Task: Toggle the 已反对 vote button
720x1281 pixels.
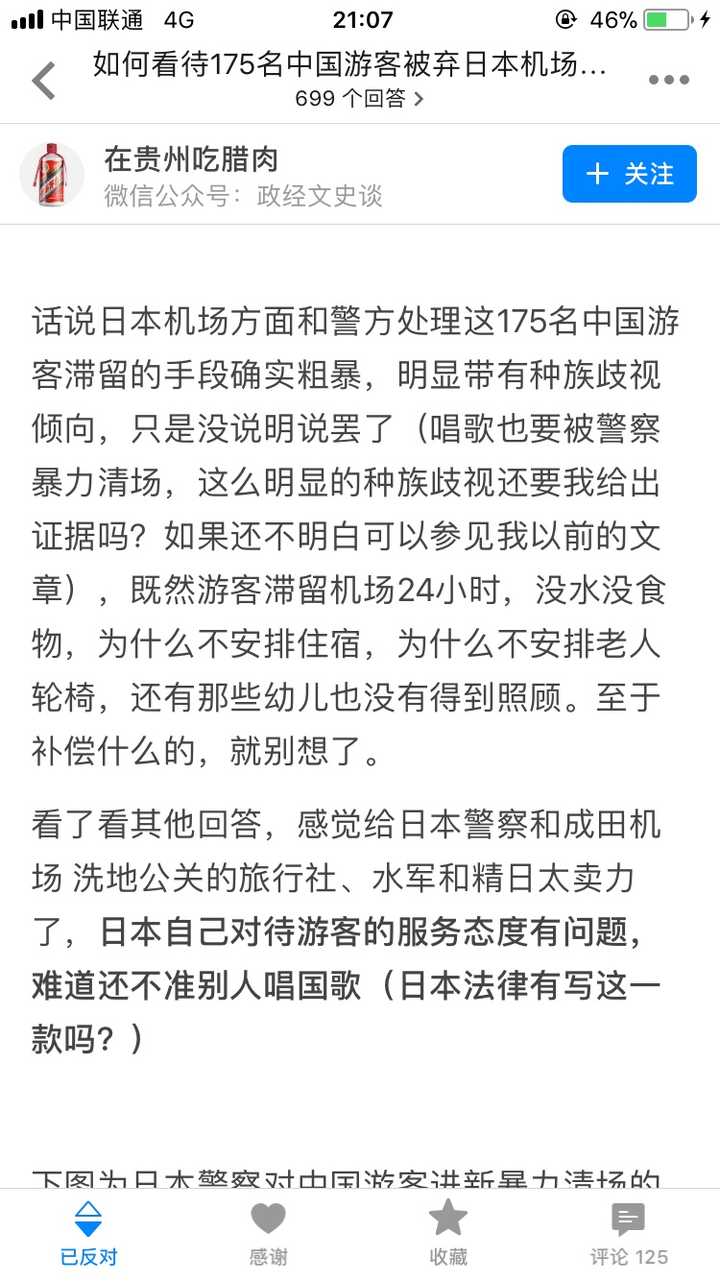Action: pos(89,1234)
